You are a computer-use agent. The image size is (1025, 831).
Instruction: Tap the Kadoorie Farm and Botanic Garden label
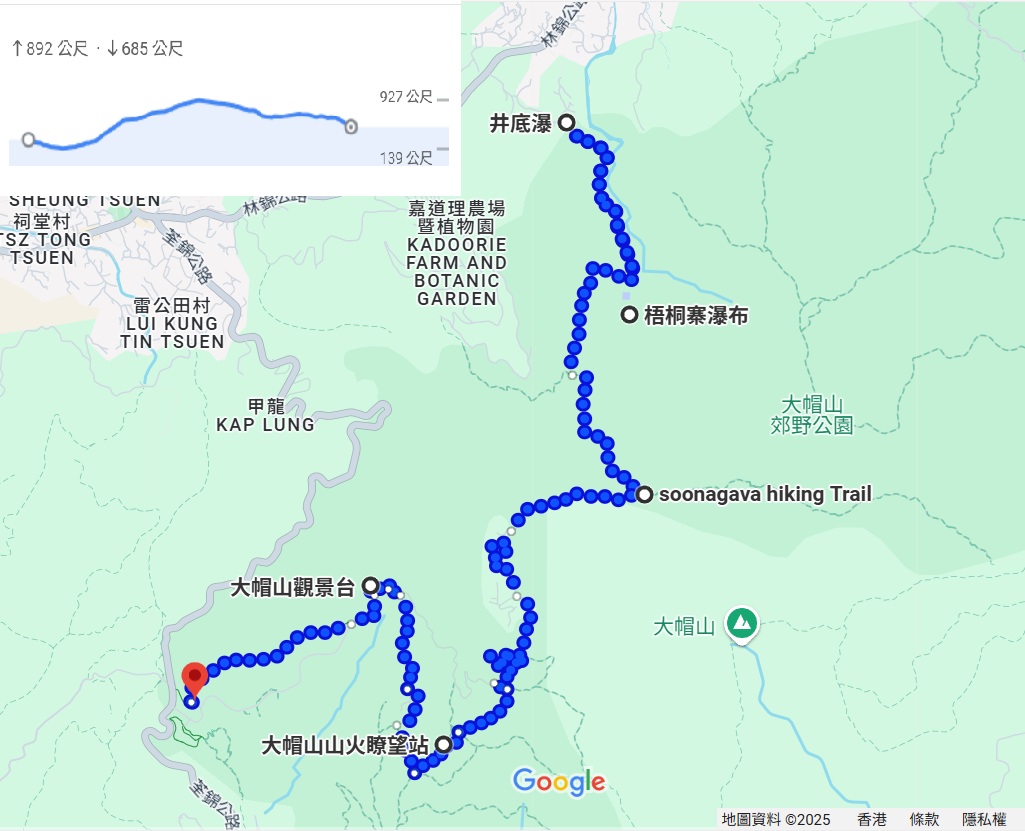pos(457,254)
